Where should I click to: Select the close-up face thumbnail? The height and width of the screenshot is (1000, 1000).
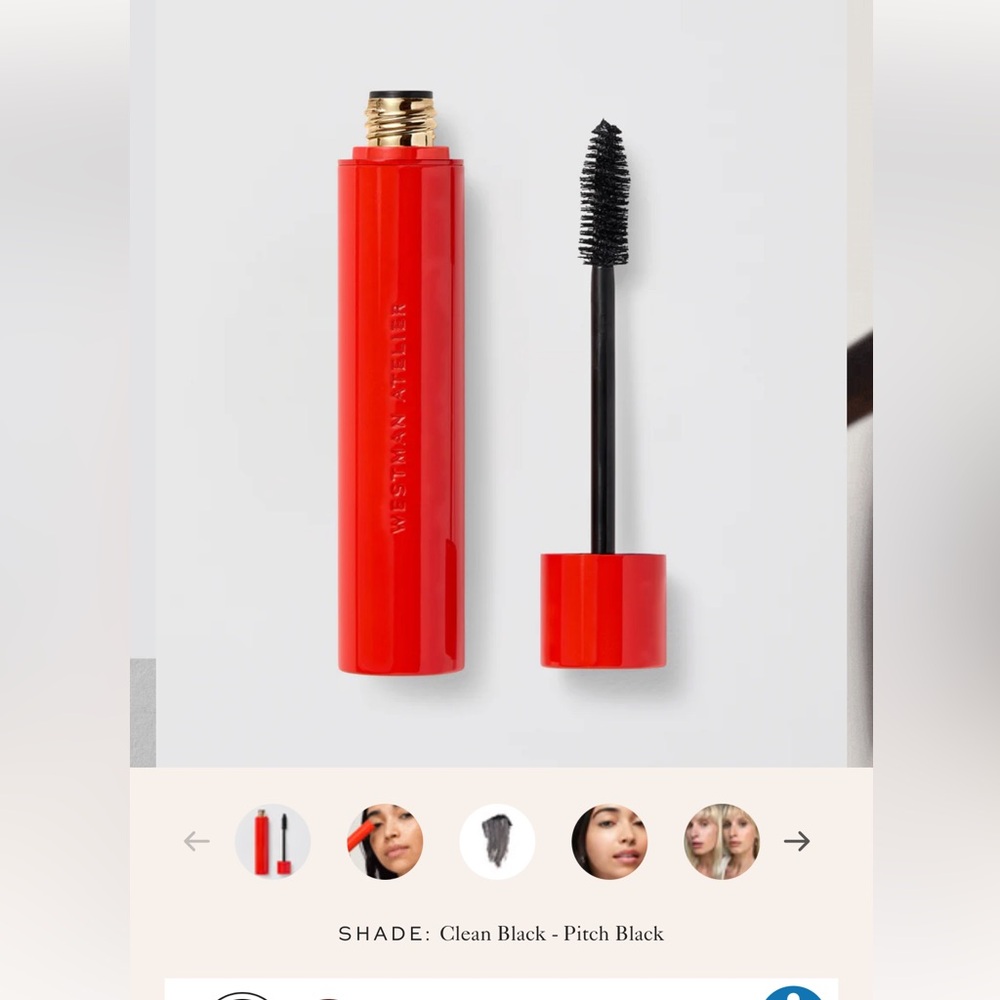click(609, 841)
